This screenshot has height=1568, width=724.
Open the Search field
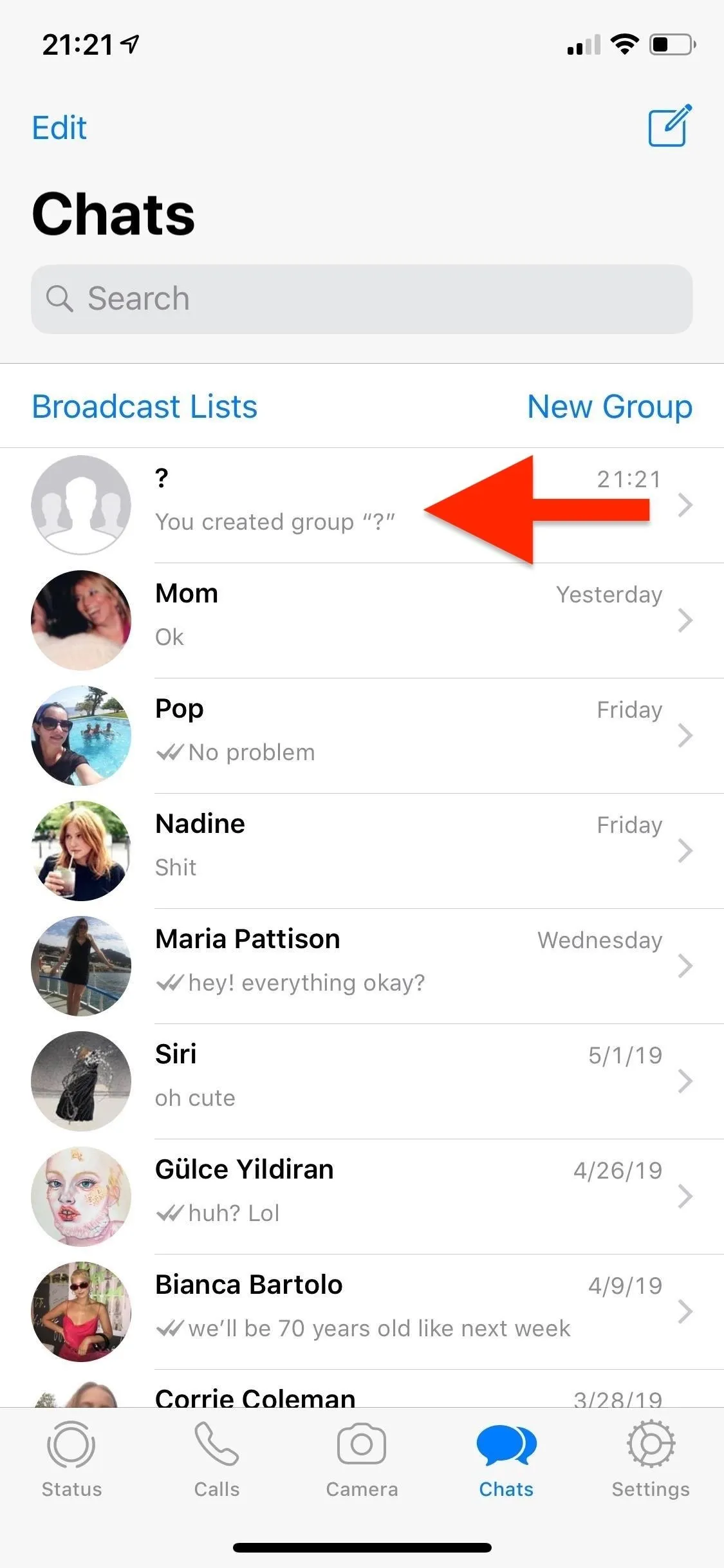362,299
